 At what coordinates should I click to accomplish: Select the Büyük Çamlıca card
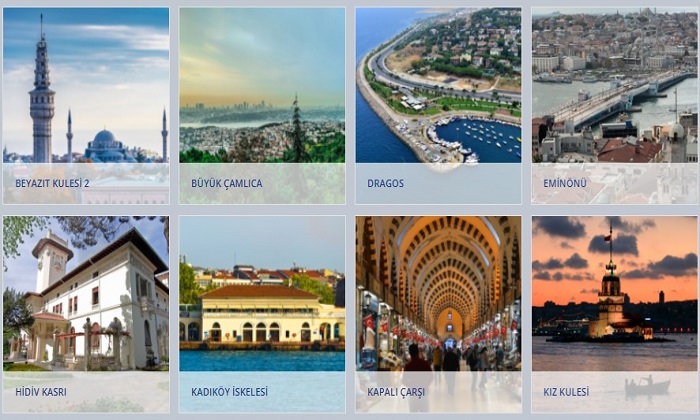point(262,105)
